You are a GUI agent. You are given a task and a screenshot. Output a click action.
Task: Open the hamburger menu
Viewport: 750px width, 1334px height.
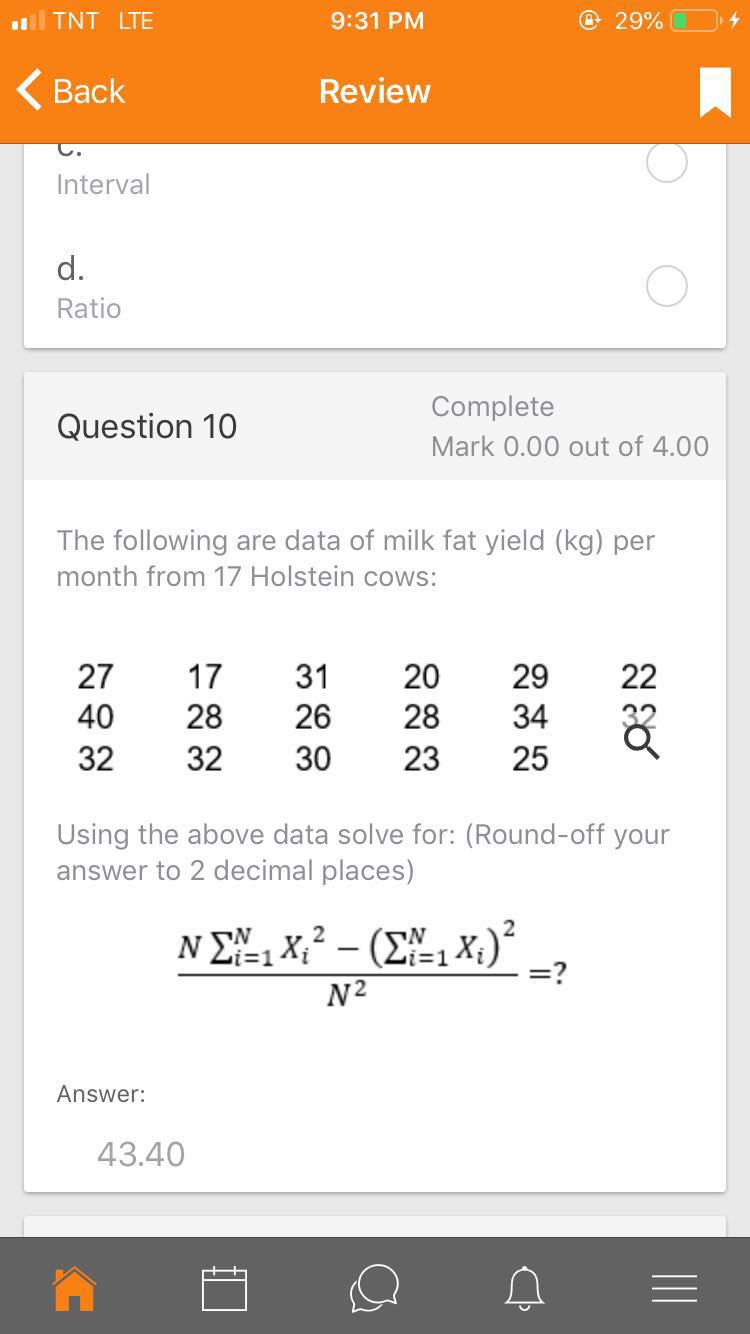click(674, 1288)
